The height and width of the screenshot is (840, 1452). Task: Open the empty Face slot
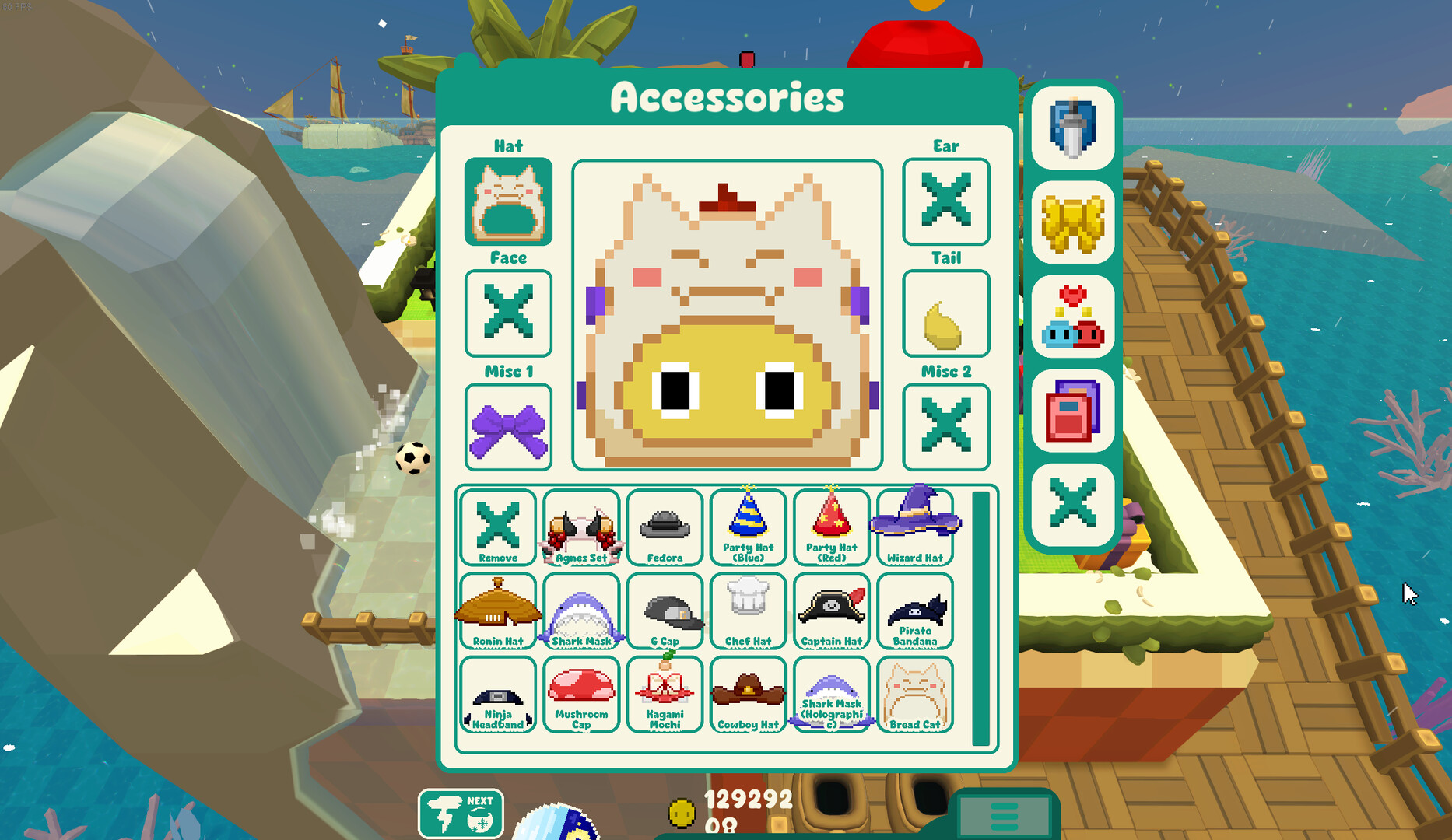508,313
